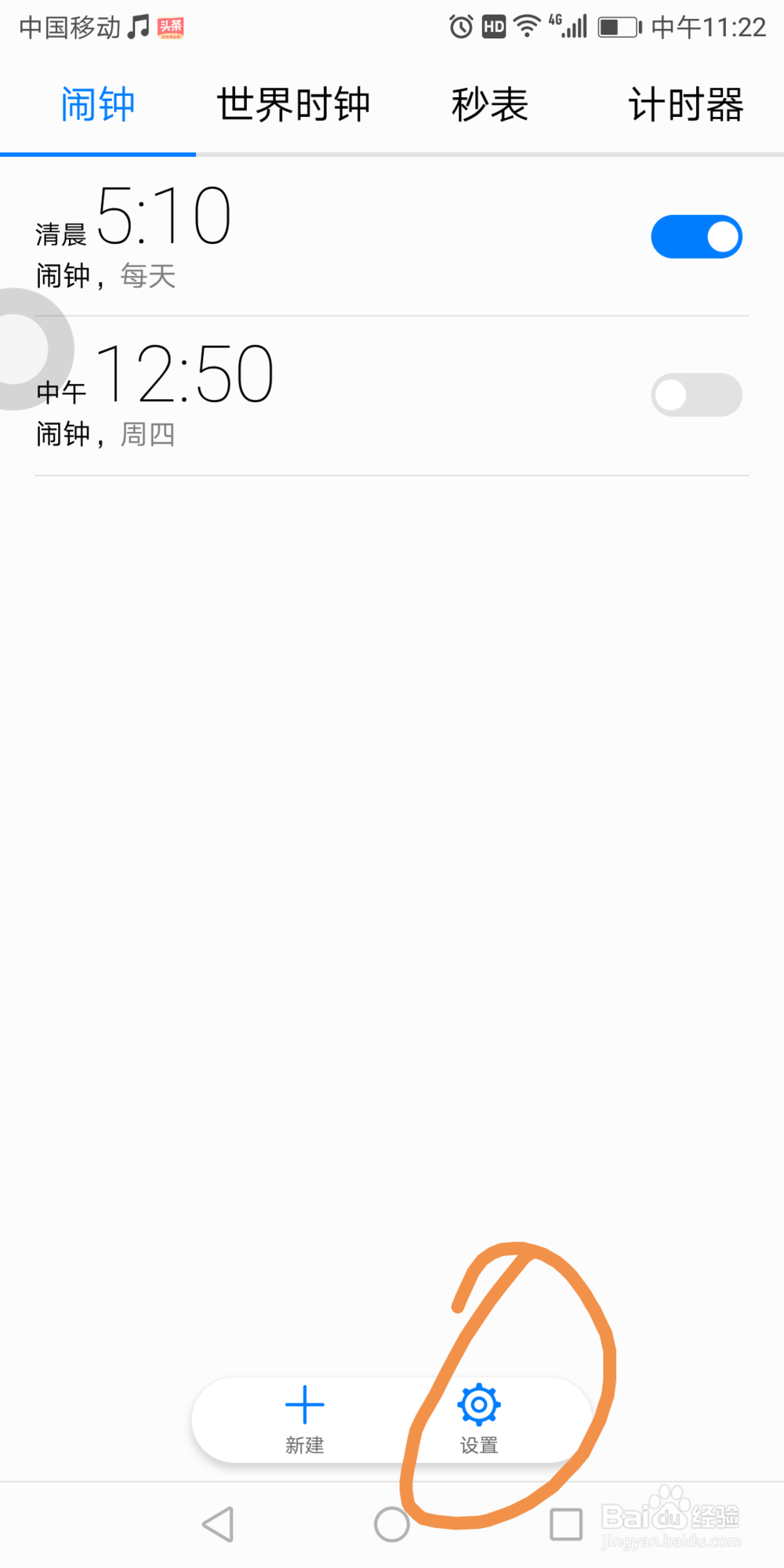Turn off the daily 每天 alarm switch
This screenshot has height=1568, width=784.
pyautogui.click(x=696, y=235)
